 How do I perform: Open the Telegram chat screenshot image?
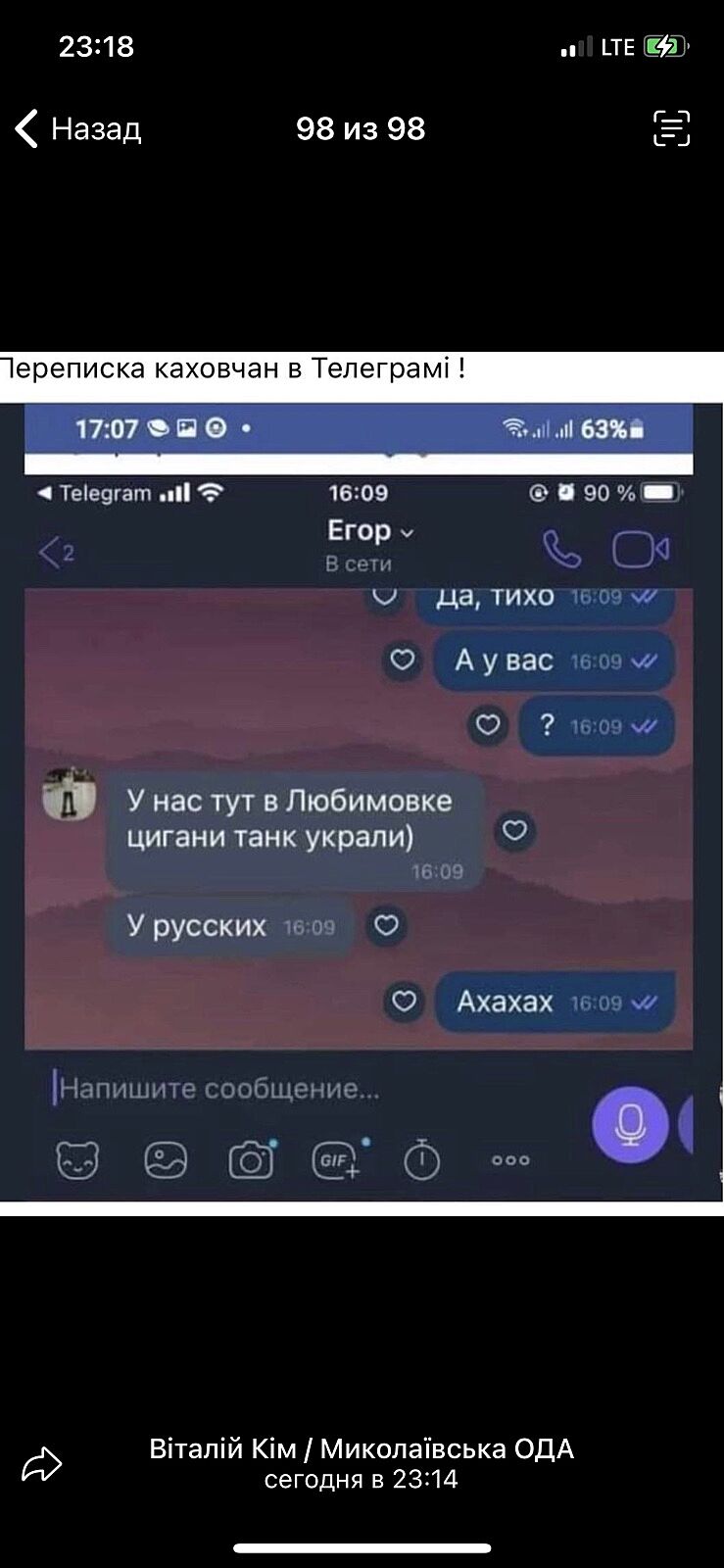tap(361, 784)
